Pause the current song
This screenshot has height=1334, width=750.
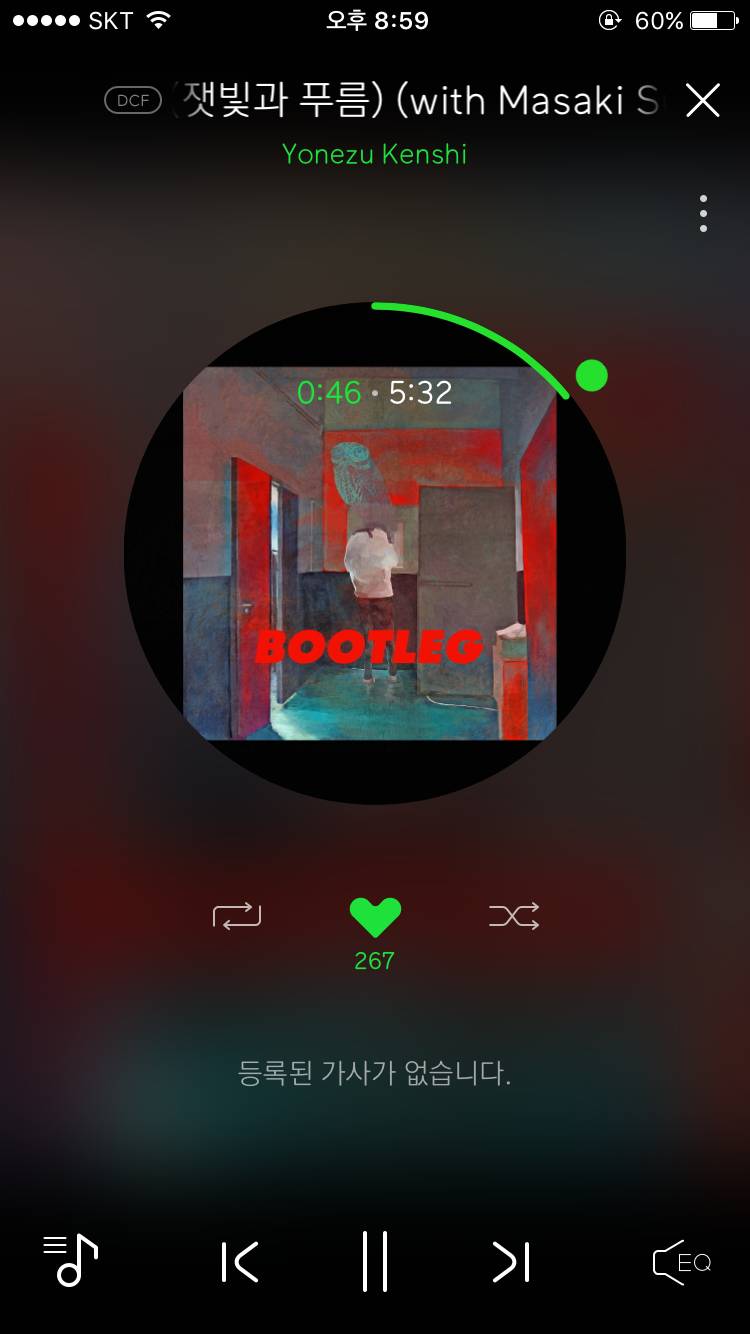point(375,1262)
